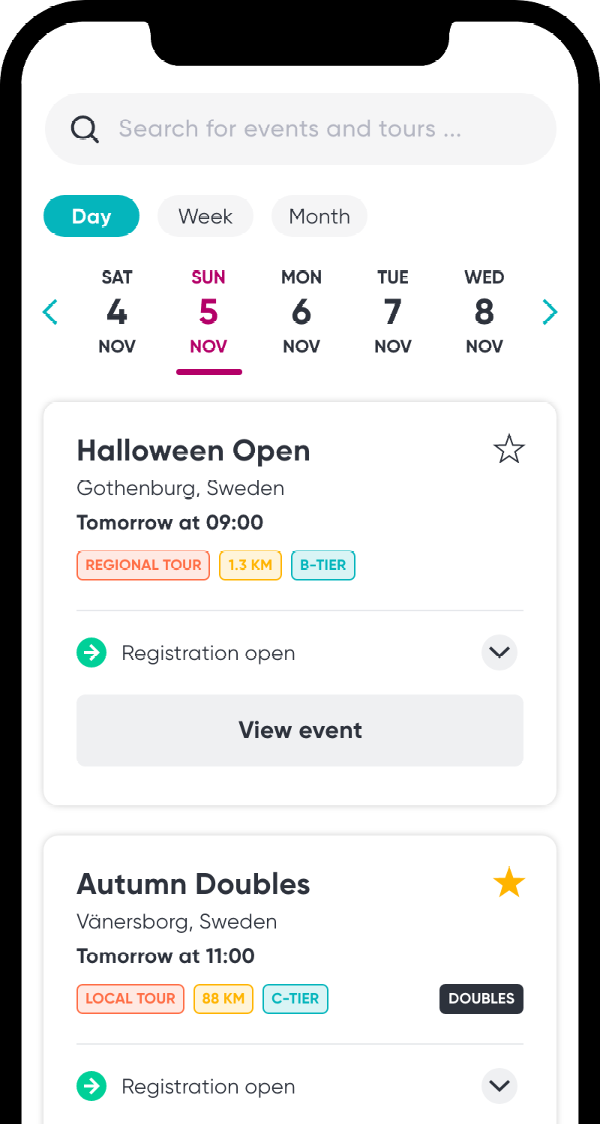Screen dimensions: 600x1124
Task: View event for Halloween Open
Action: click(x=300, y=730)
